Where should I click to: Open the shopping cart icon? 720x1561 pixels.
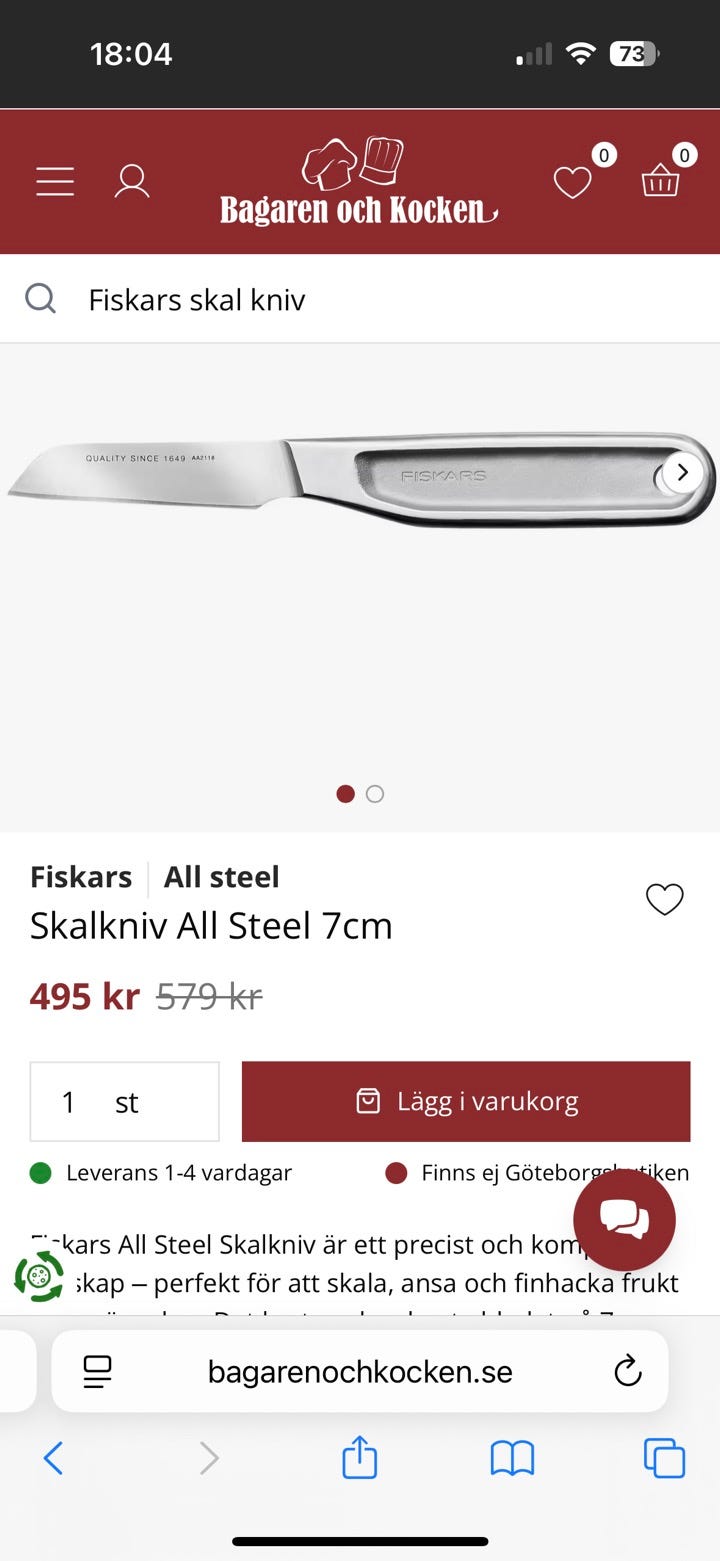pyautogui.click(x=659, y=184)
